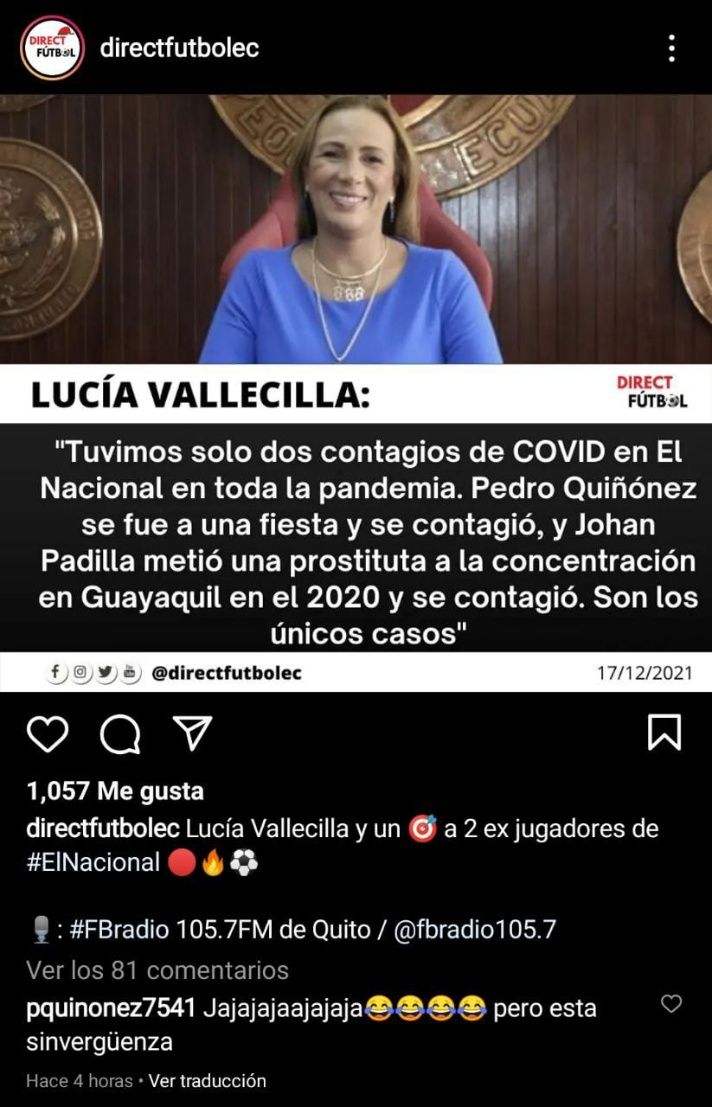Save this post with the bookmark icon

click(664, 733)
